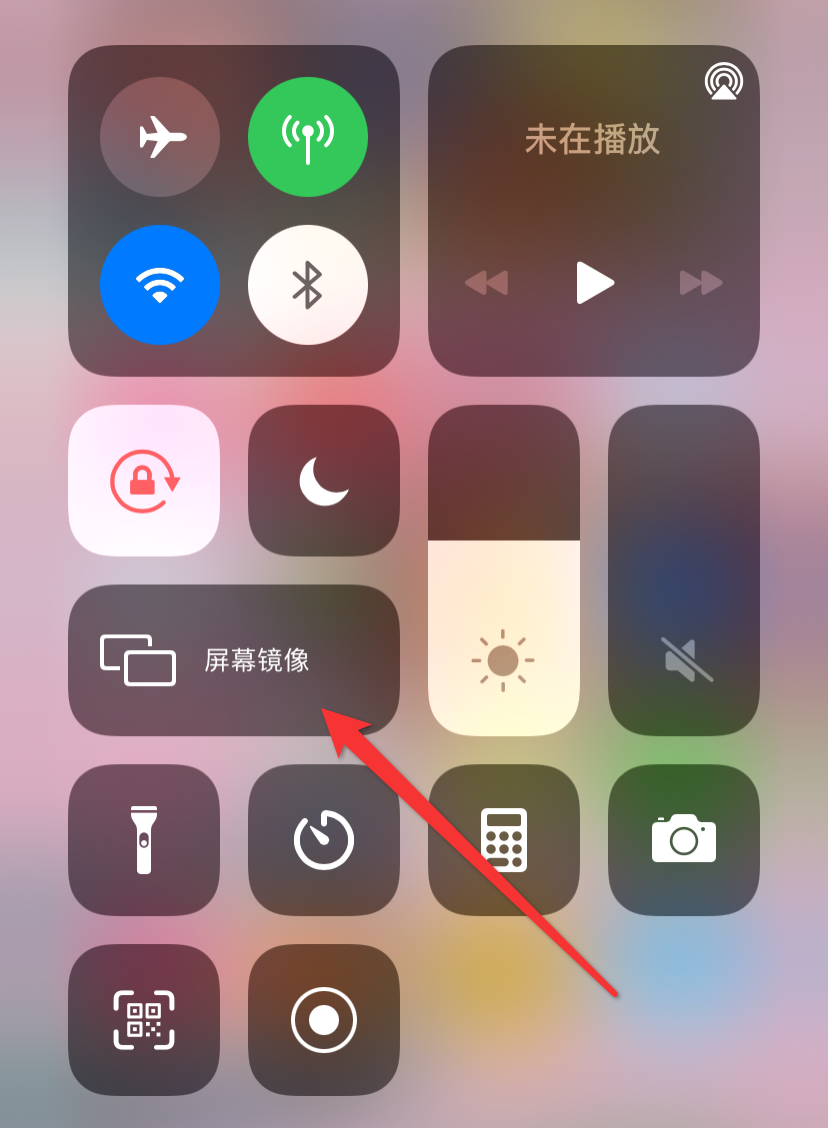828x1128 pixels.
Task: Enable Do Not Disturb moon
Action: click(x=324, y=481)
